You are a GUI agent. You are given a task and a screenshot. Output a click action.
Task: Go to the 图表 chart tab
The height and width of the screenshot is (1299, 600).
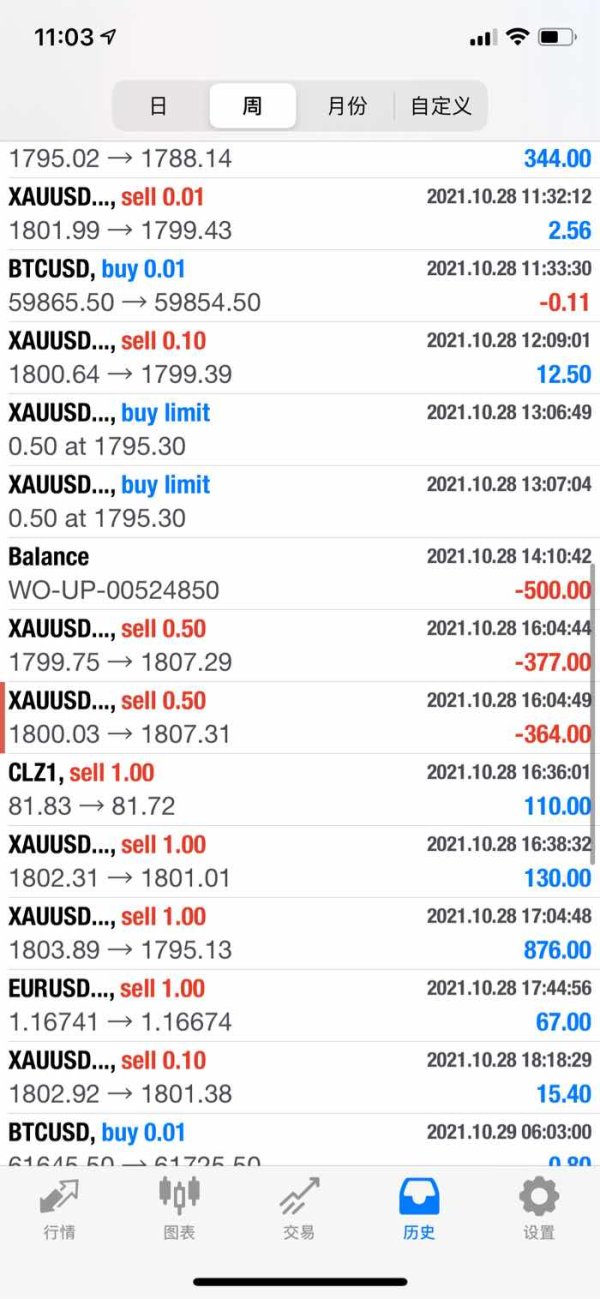179,1208
